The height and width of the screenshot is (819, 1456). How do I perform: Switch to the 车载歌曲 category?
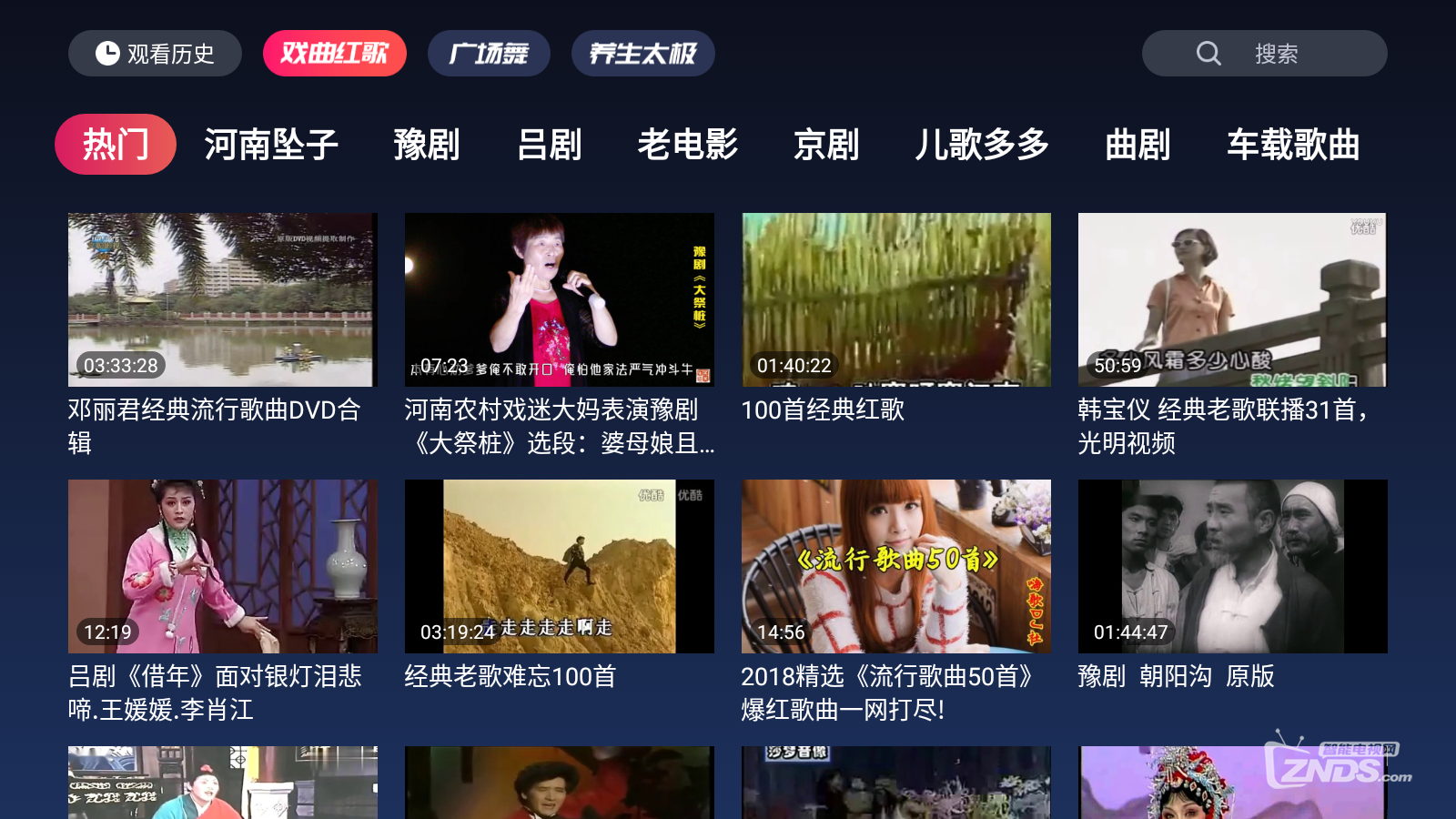(x=1293, y=144)
